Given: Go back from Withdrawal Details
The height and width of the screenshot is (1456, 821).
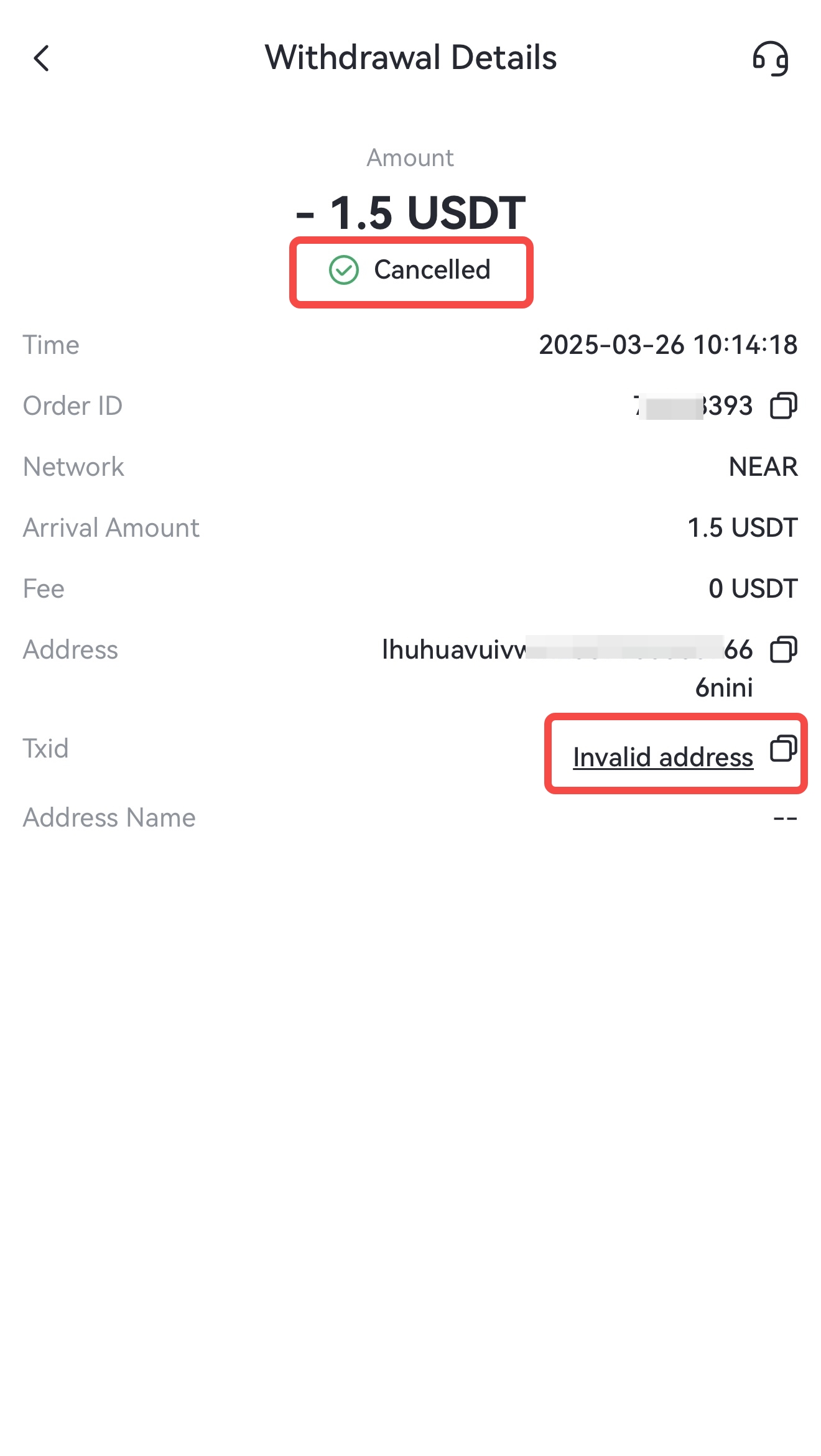Looking at the screenshot, I should pos(42,58).
